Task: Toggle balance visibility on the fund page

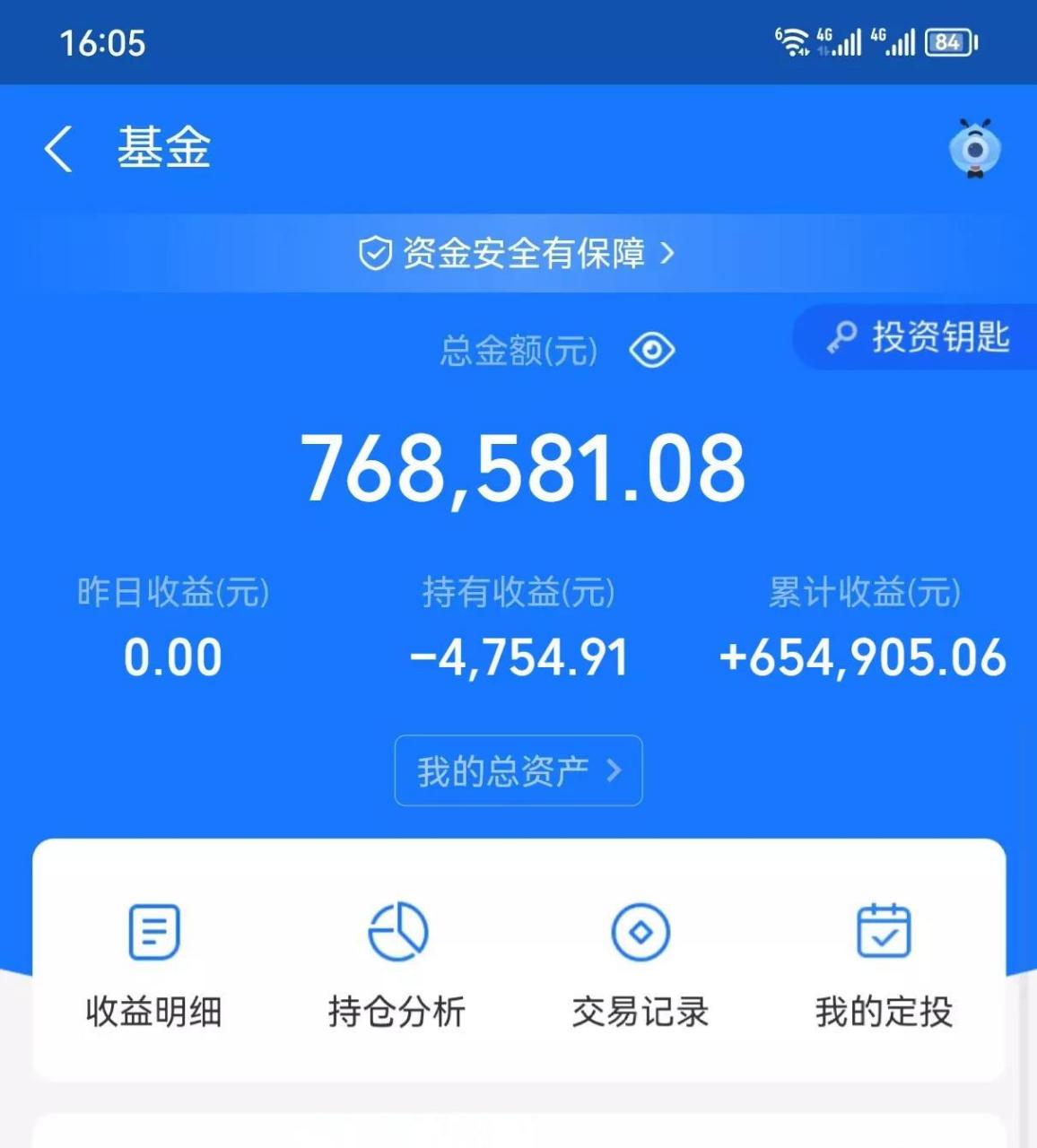Action: pyautogui.click(x=652, y=350)
